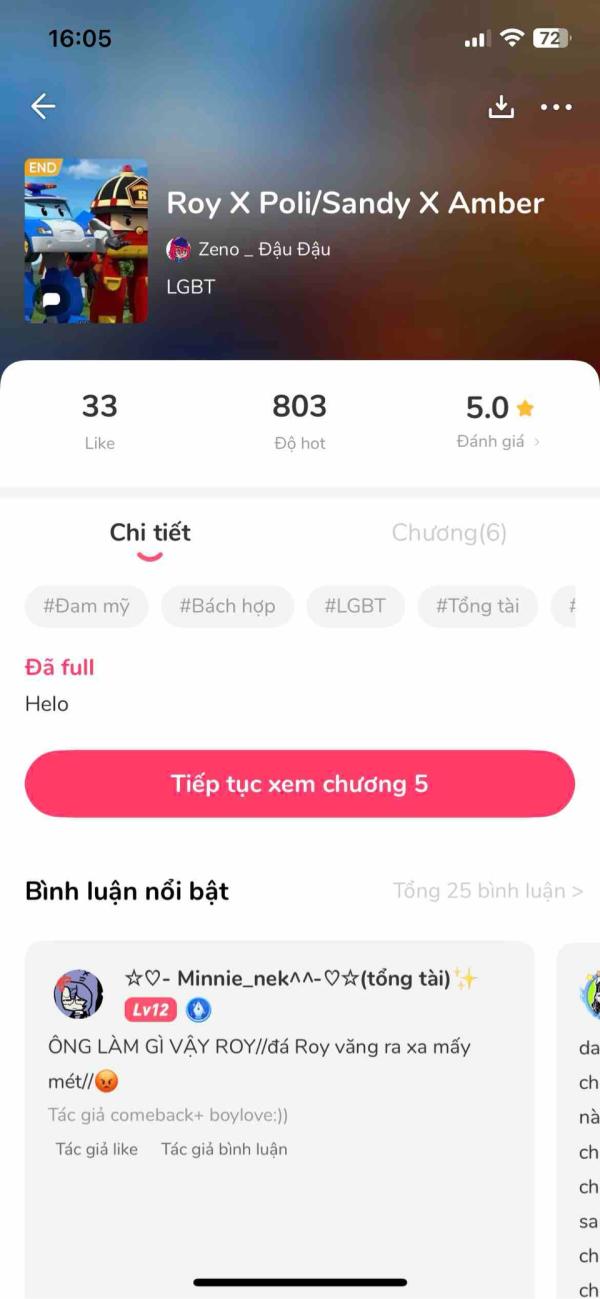The width and height of the screenshot is (600, 1299).
Task: Browse the #LGBT tag
Action: click(x=355, y=606)
